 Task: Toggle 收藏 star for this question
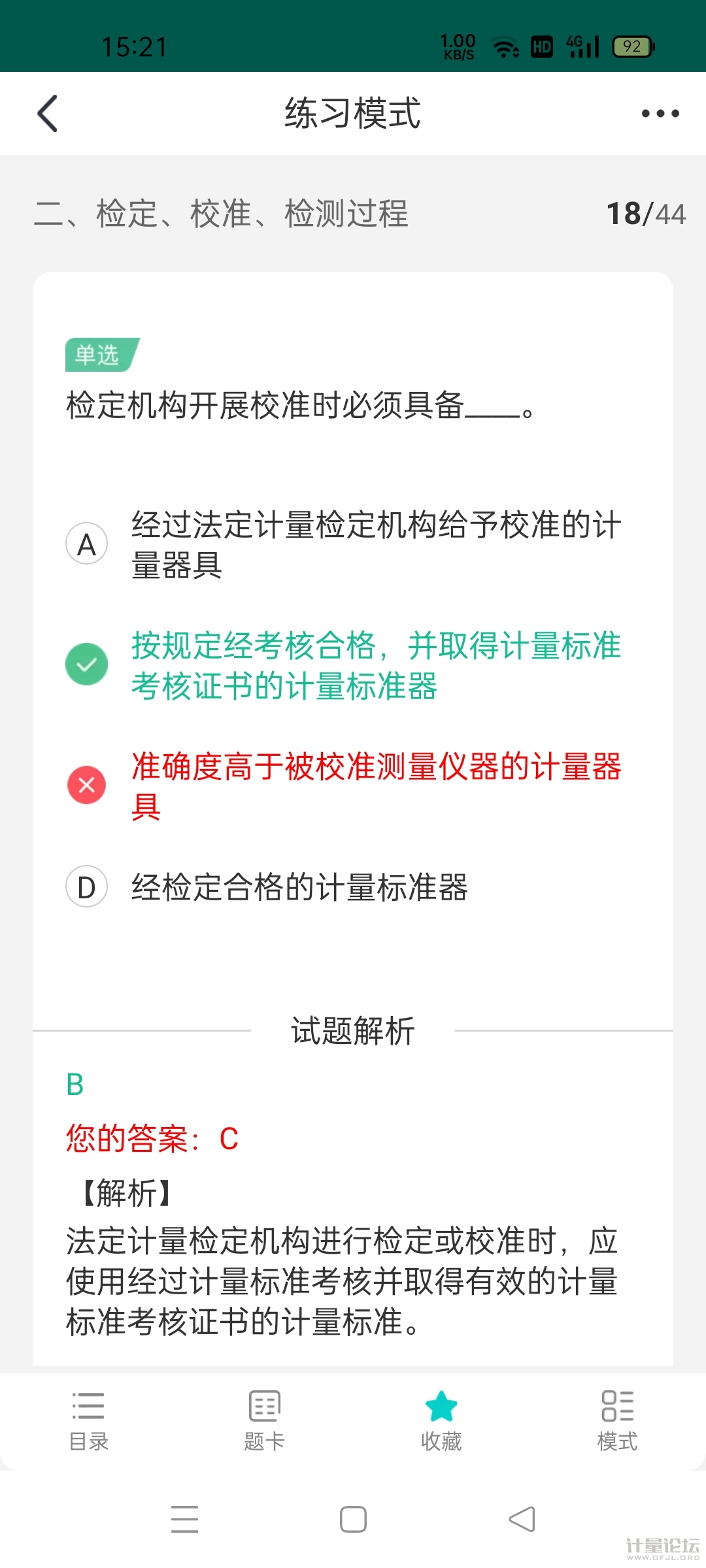pyautogui.click(x=441, y=1420)
